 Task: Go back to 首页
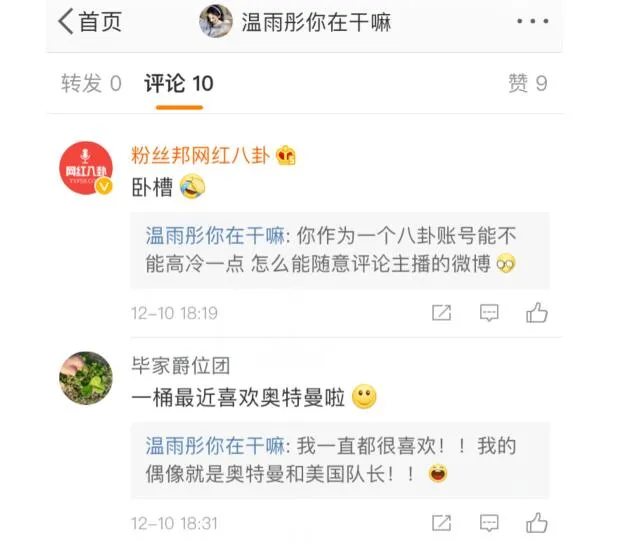[x=90, y=22]
